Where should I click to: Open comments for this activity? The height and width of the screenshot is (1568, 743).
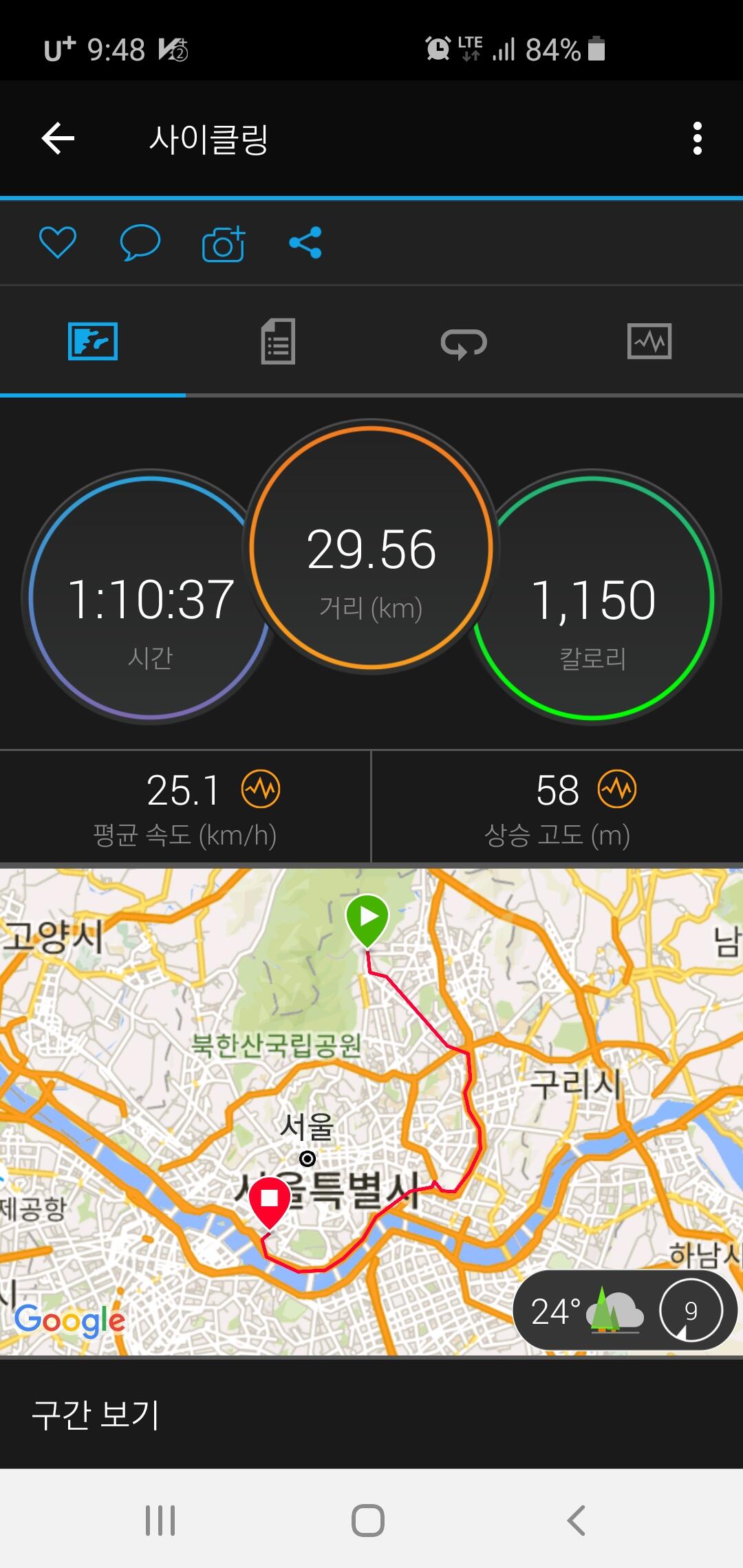coord(140,242)
